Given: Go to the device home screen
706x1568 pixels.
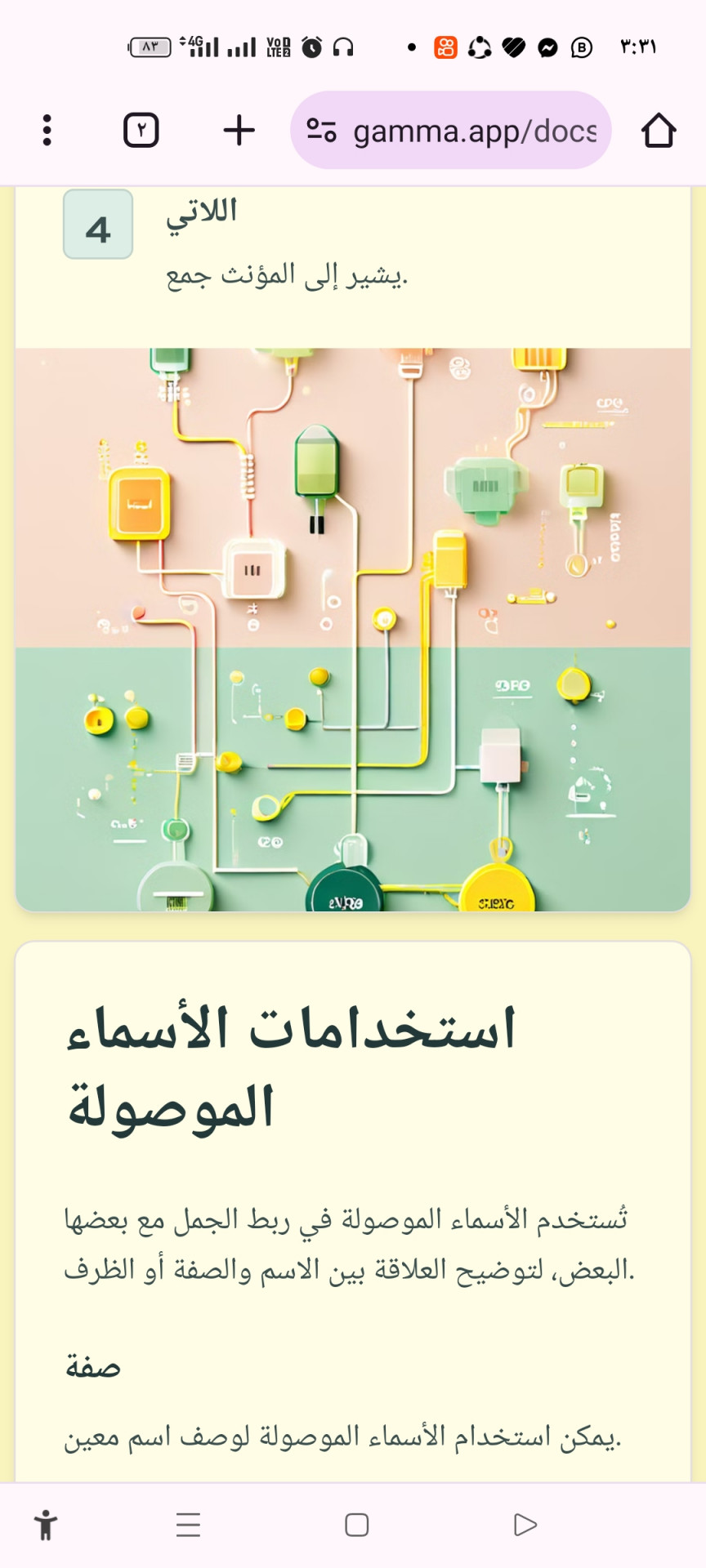Looking at the screenshot, I should 356,1525.
